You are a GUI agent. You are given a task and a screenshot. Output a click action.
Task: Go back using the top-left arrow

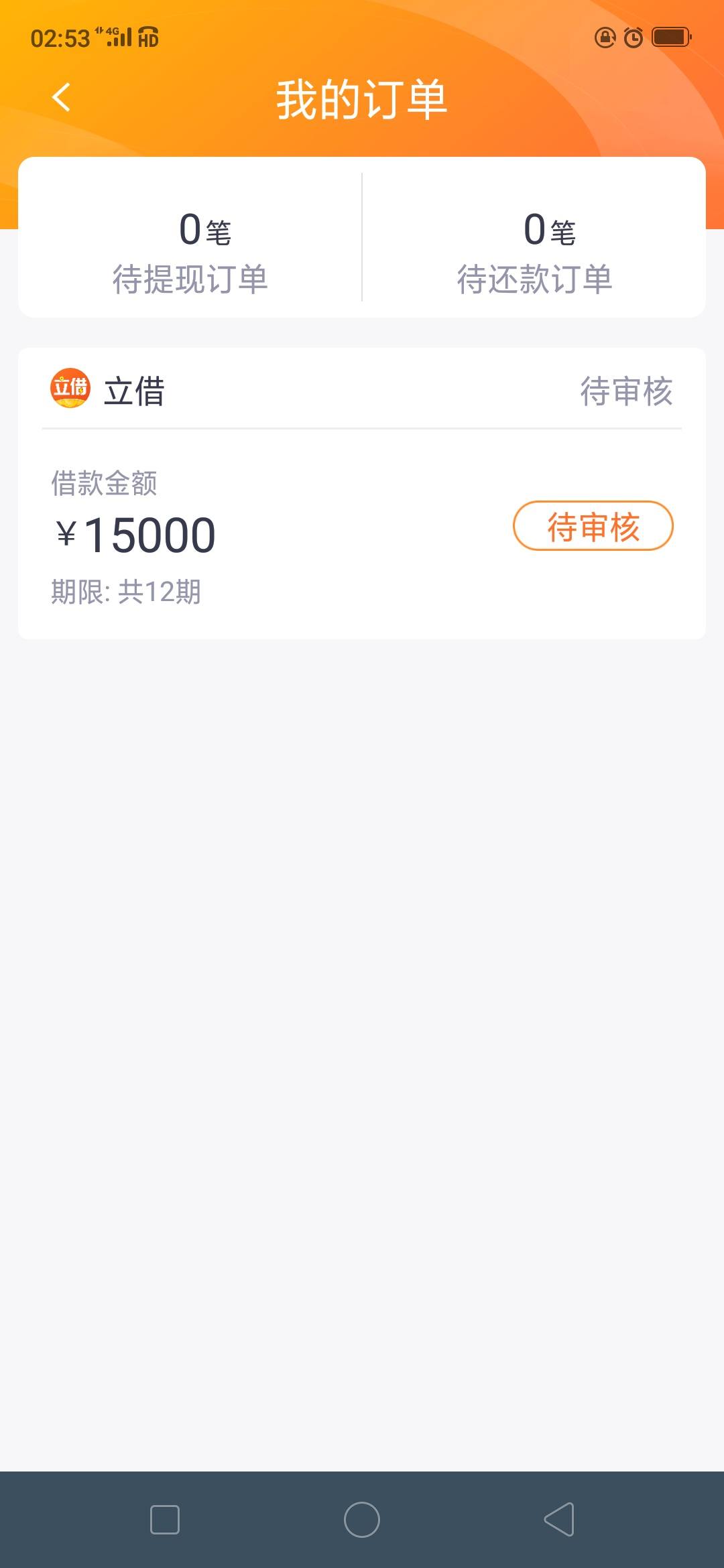pos(61,97)
